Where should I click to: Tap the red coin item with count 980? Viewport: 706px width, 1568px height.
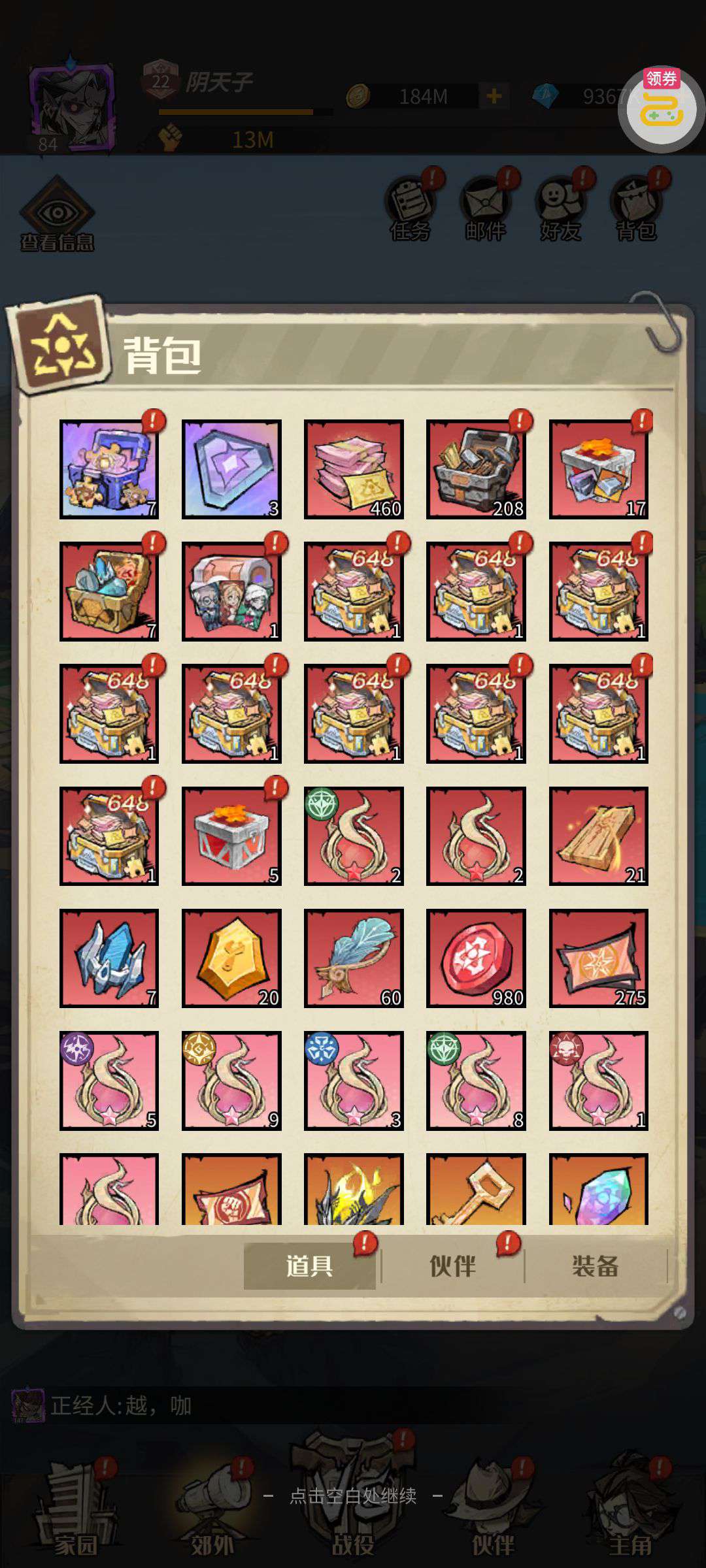[476, 958]
